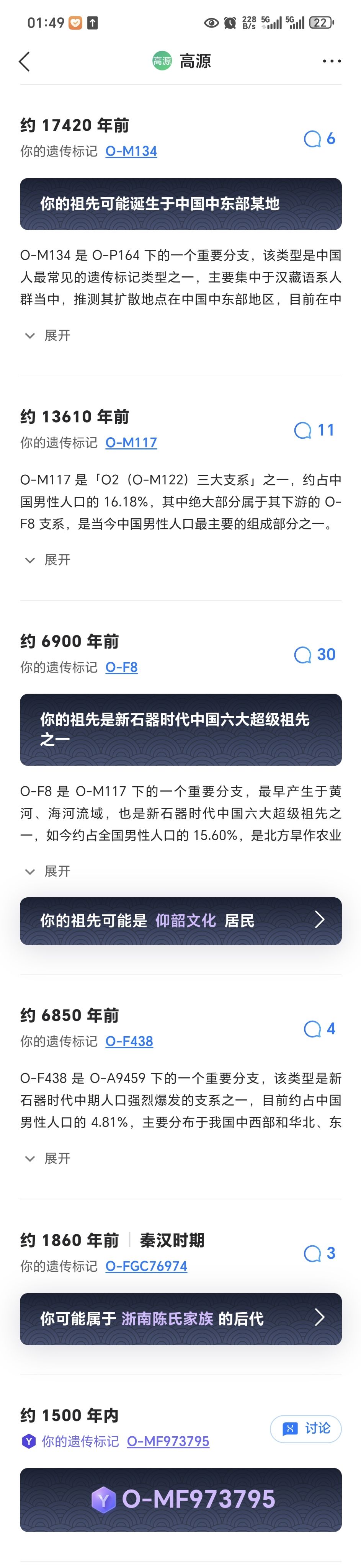Open the O-F438 marker link
361x1568 pixels.
[x=129, y=1041]
